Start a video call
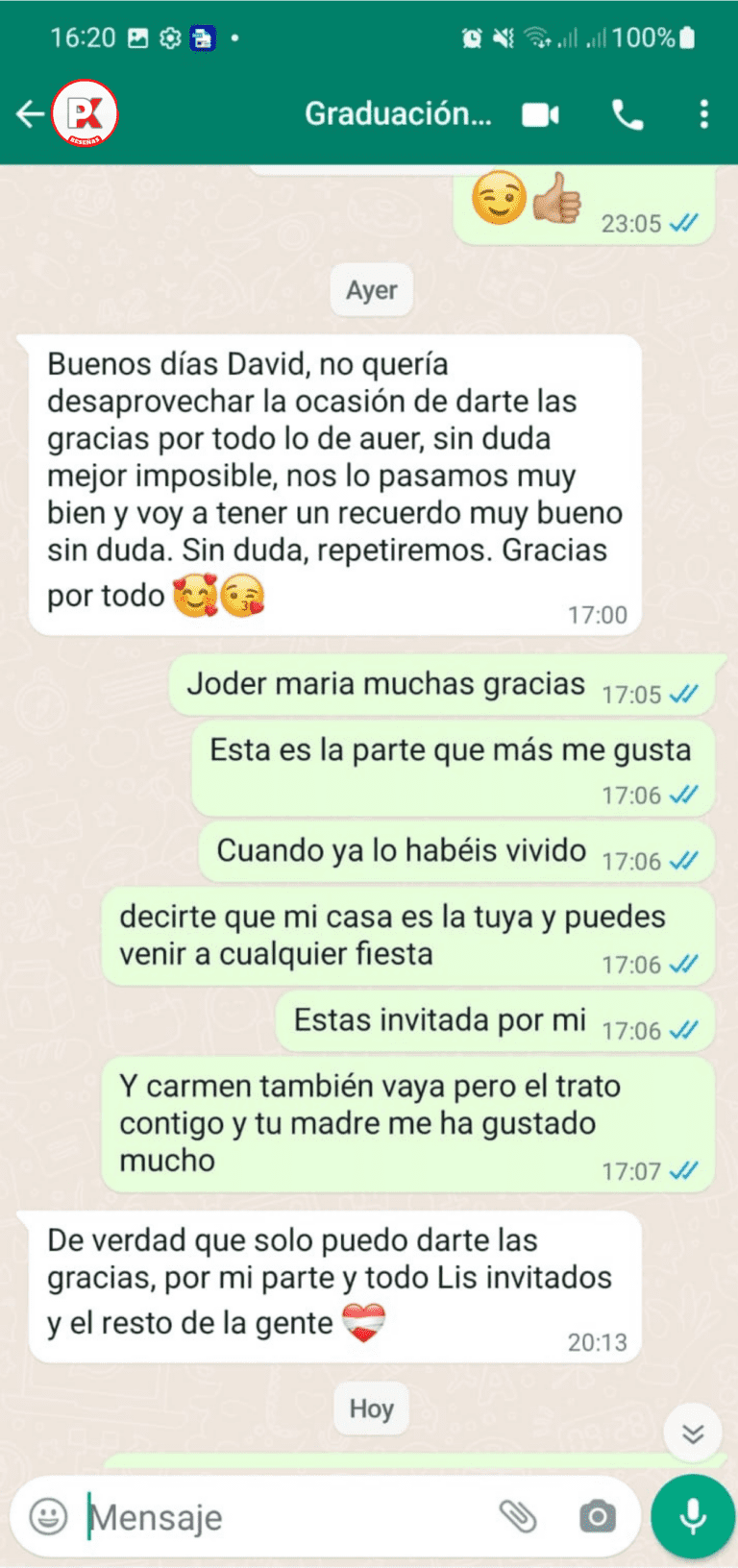Image resolution: width=738 pixels, height=1568 pixels. (540, 115)
